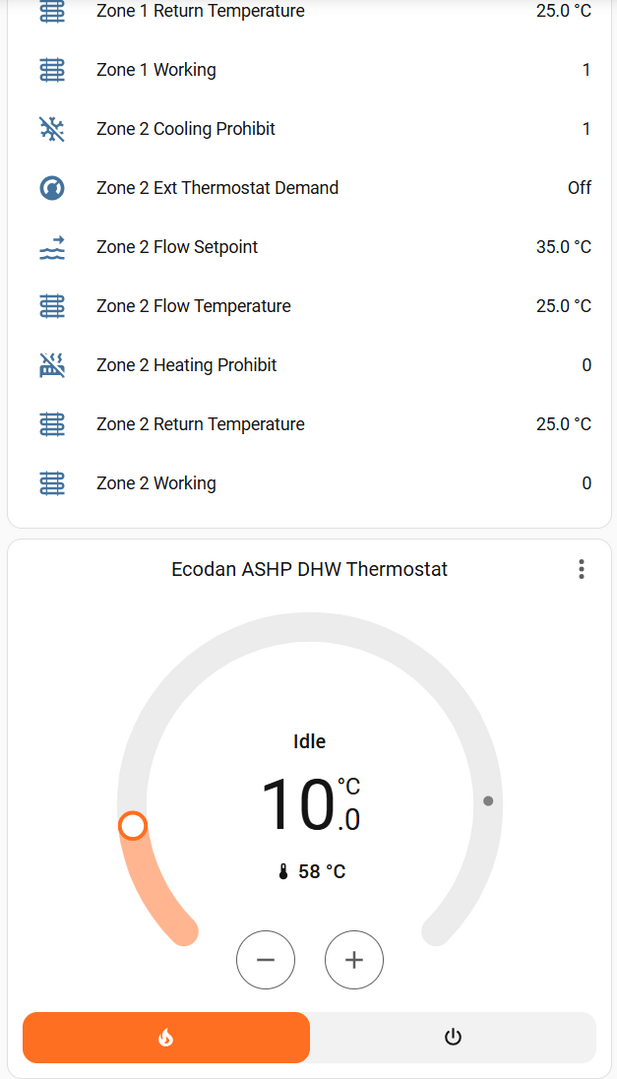Open Zone 2 Return Temperature details
The width and height of the screenshot is (617, 1079).
pos(200,424)
